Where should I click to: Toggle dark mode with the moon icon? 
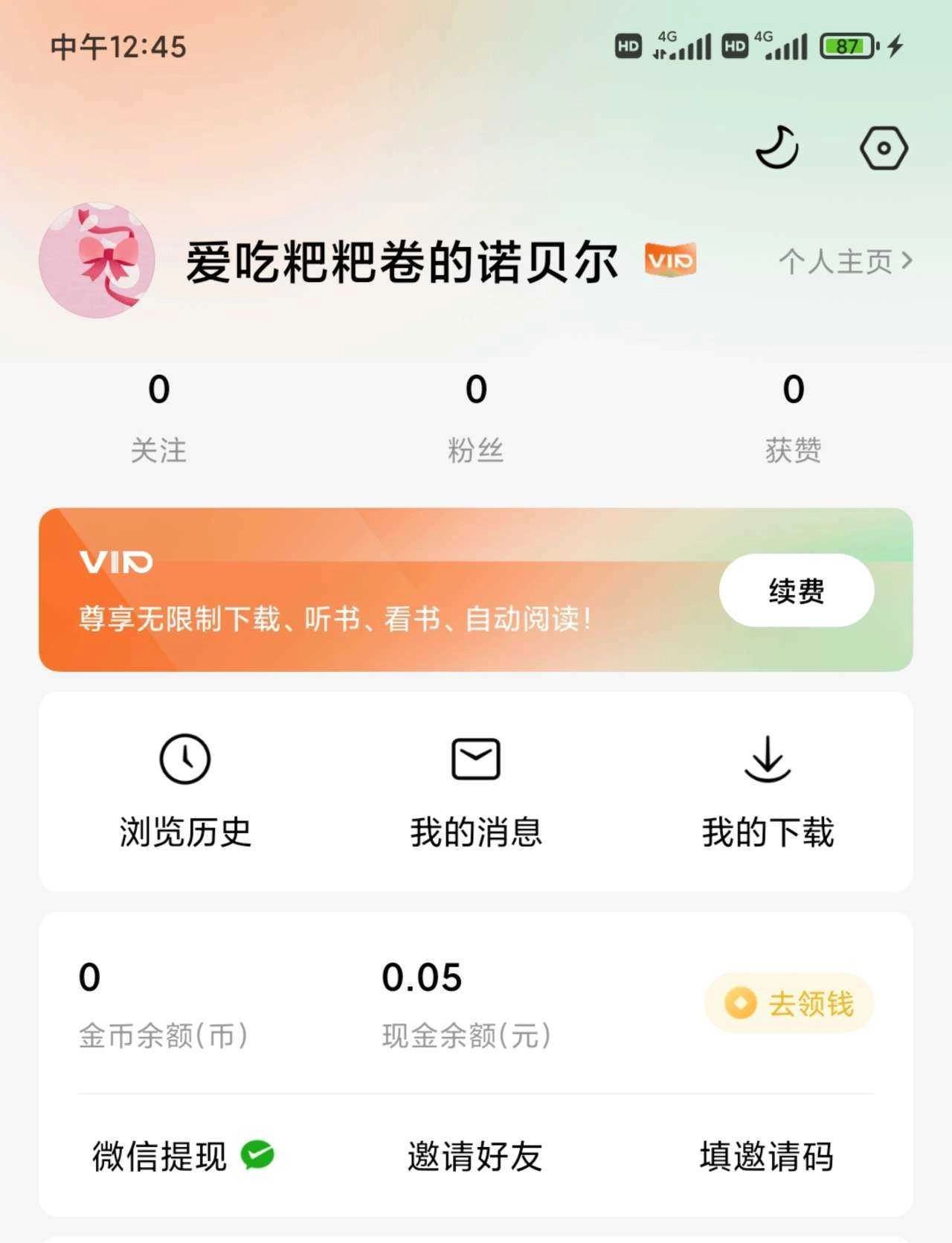[778, 148]
